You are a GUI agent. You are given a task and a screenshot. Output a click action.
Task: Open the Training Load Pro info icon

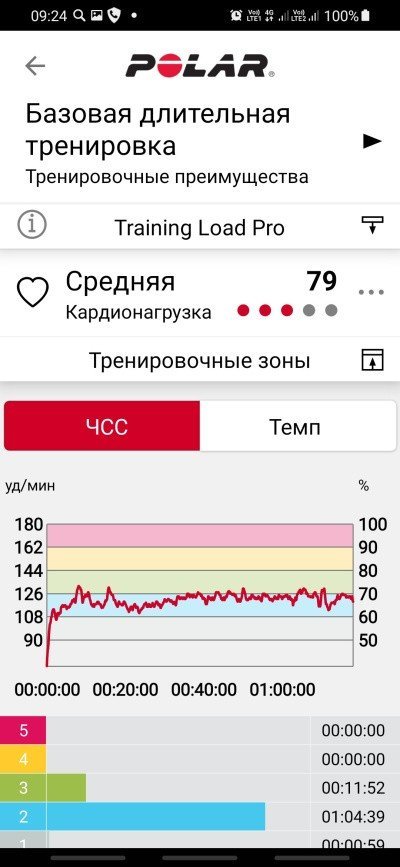pos(32,225)
